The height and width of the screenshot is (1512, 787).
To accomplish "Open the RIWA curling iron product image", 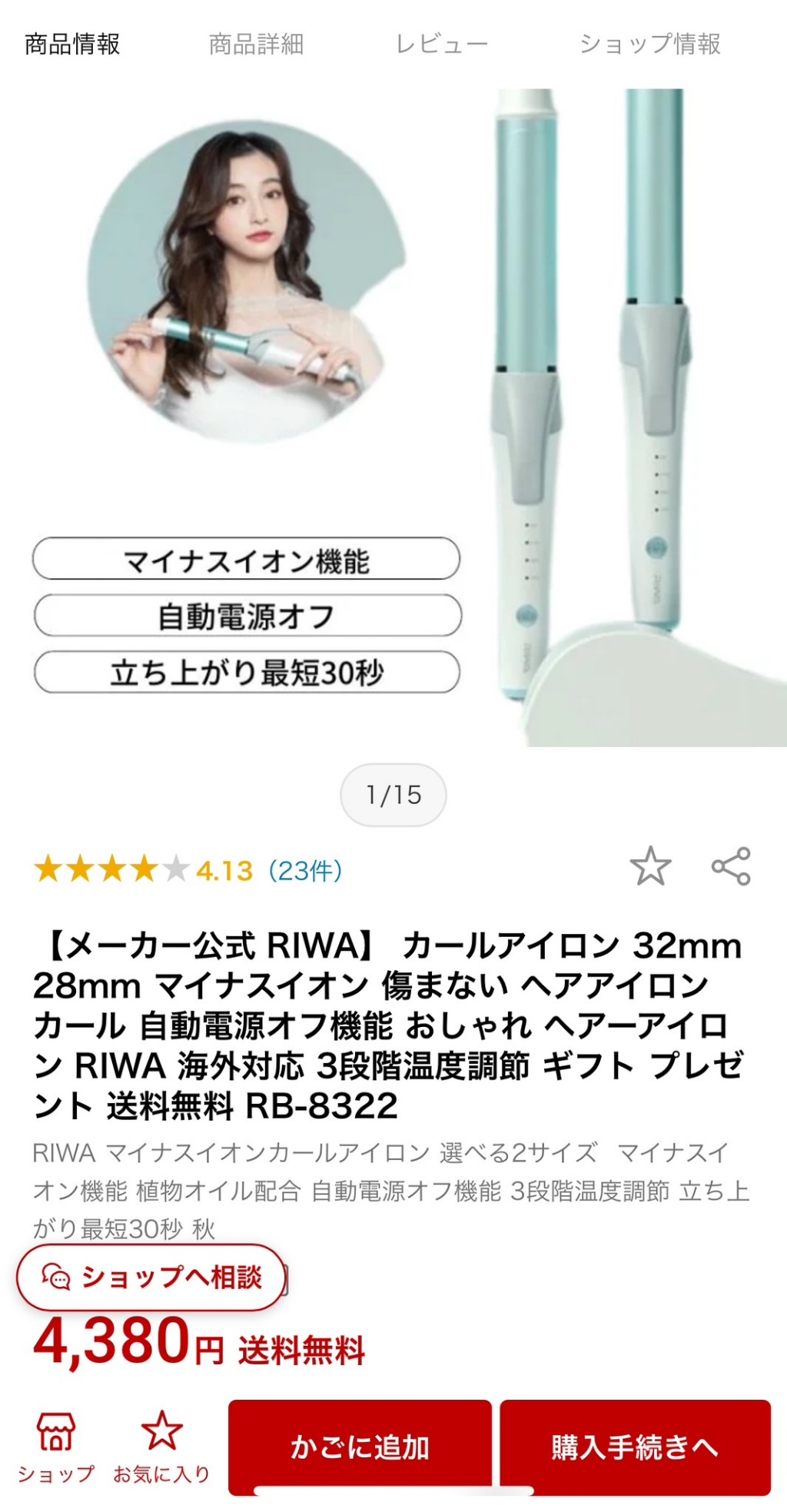I will point(393,415).
